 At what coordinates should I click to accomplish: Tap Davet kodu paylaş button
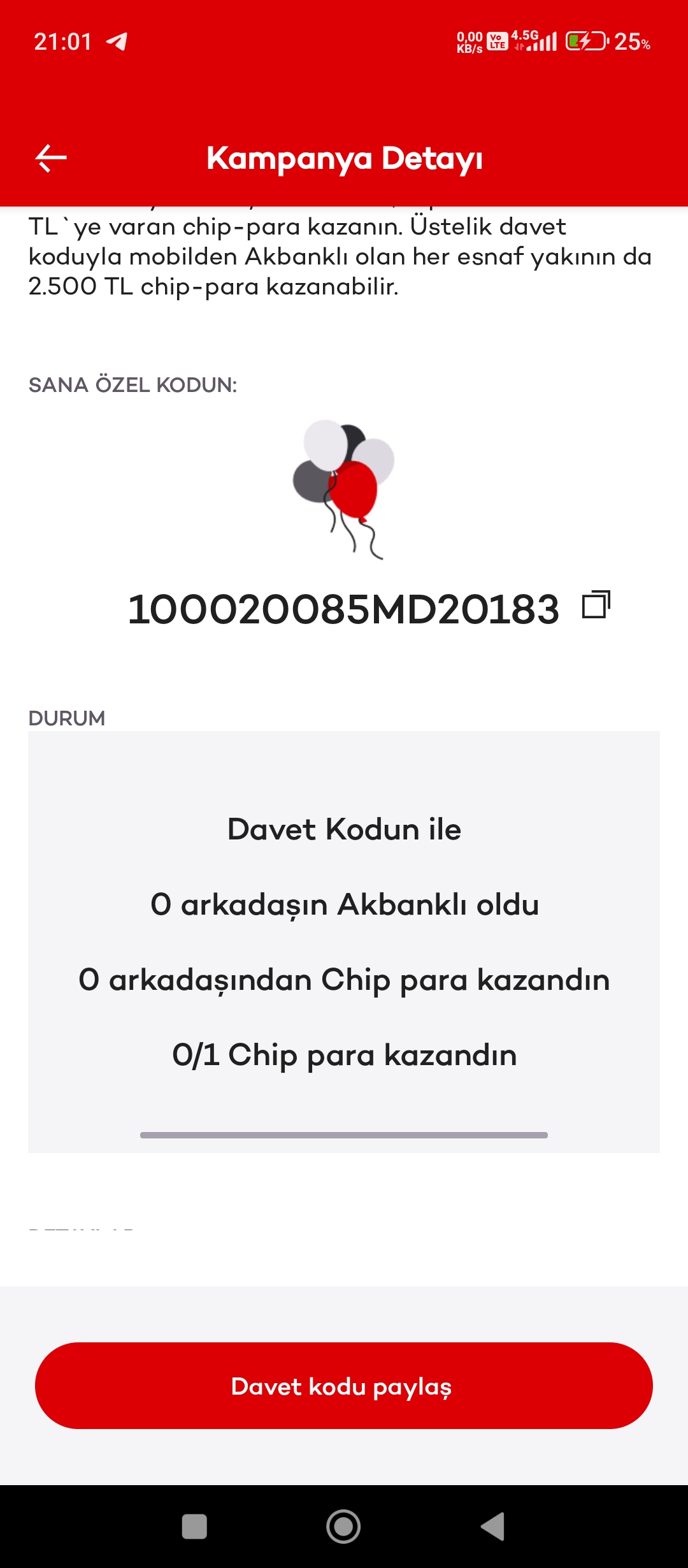(344, 1386)
